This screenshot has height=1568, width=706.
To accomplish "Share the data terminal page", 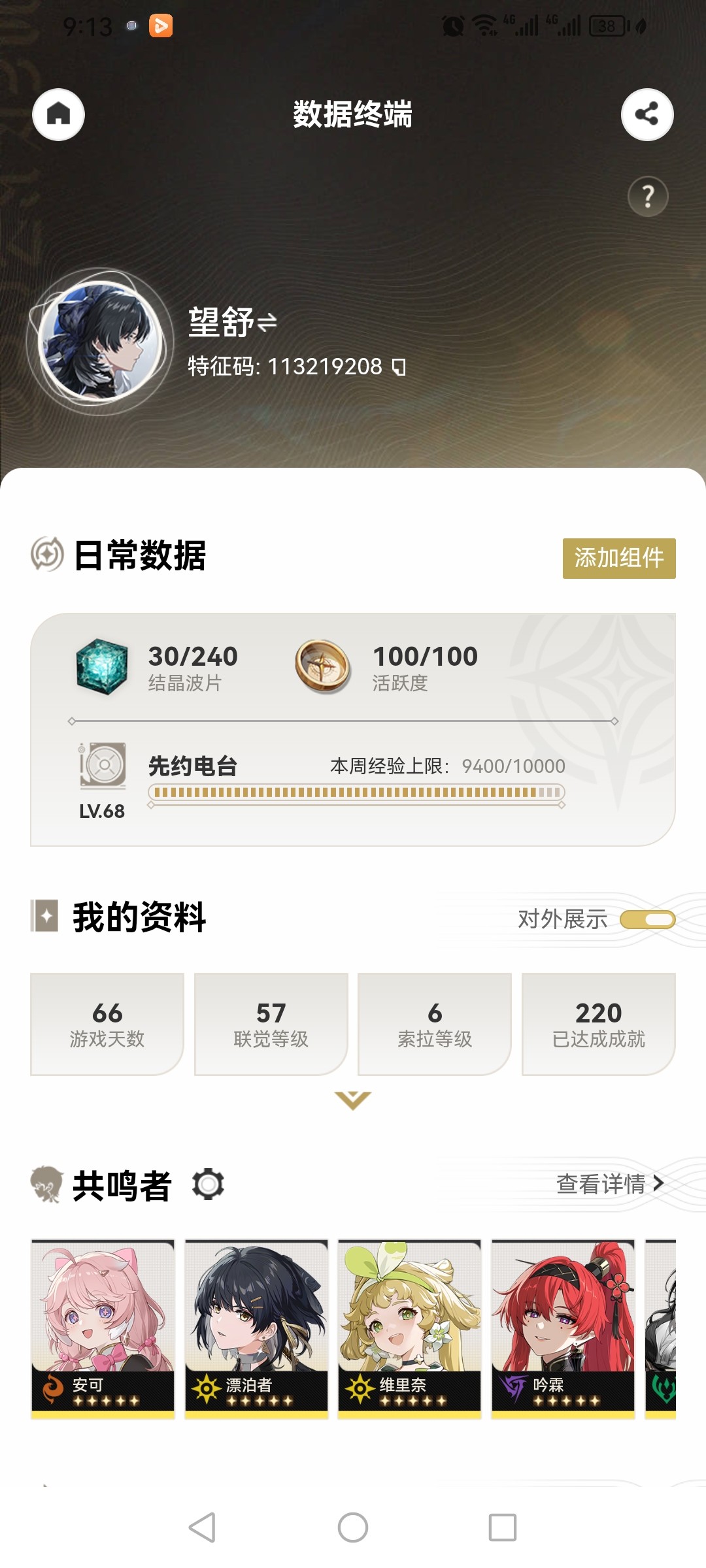I will coord(647,114).
